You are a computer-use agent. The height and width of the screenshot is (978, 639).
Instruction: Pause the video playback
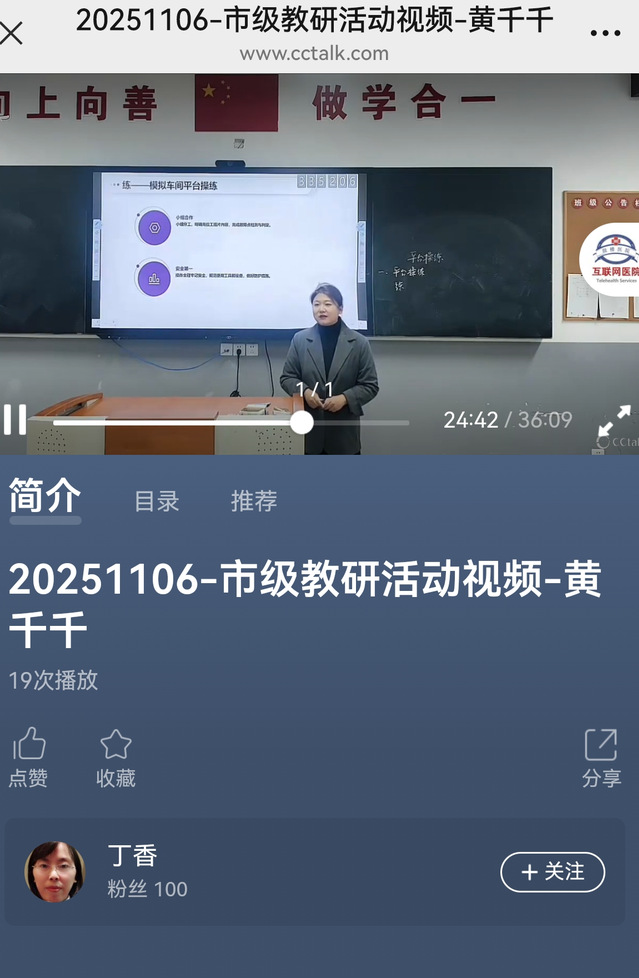tap(15, 419)
